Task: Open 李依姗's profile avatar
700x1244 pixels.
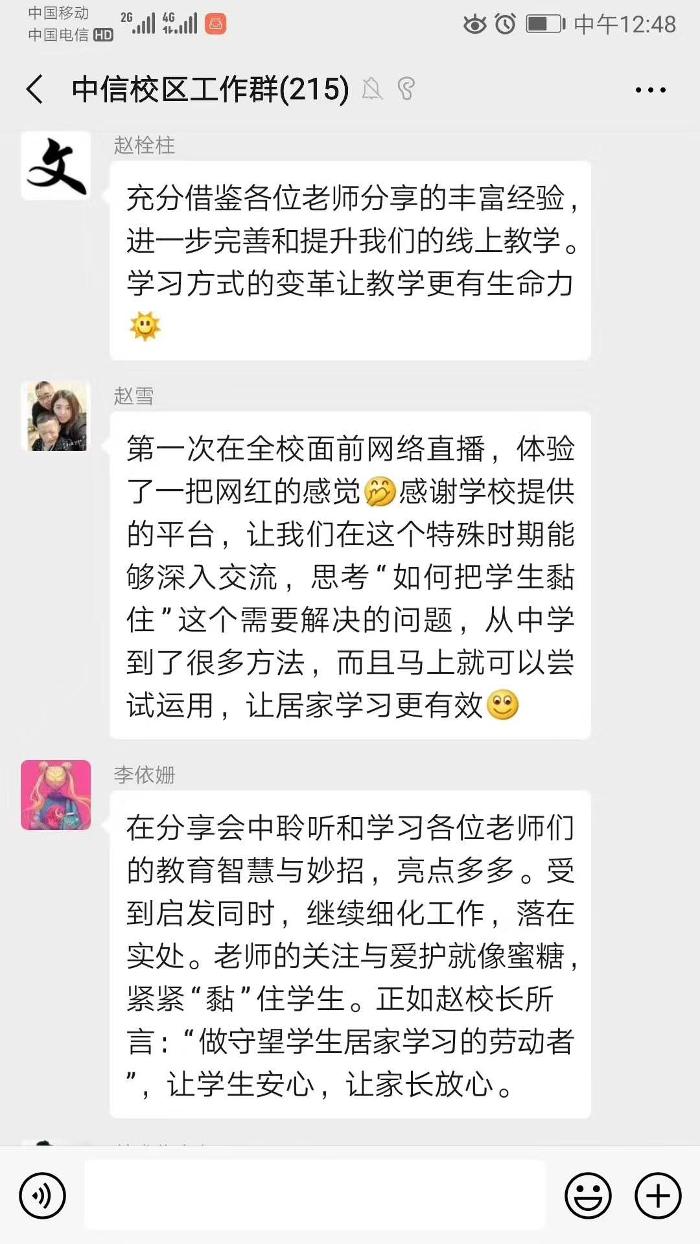Action: (x=56, y=795)
